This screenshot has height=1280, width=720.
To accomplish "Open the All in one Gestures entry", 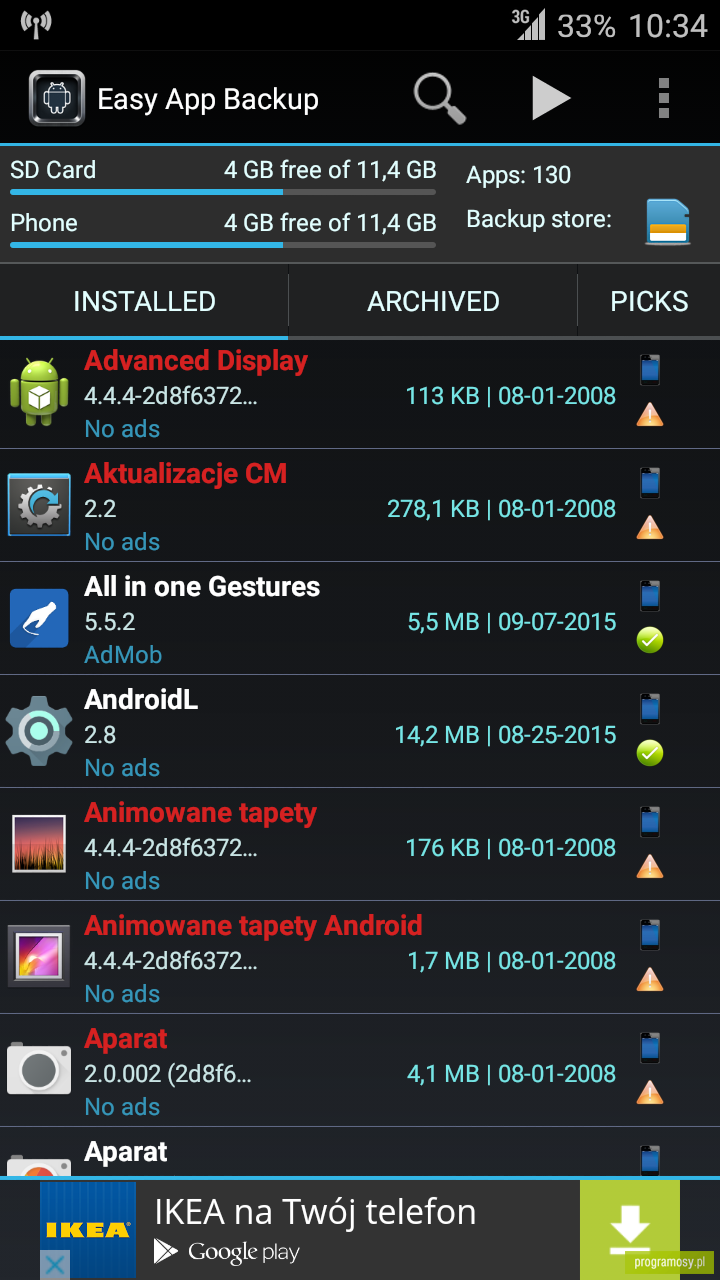I will [x=360, y=618].
